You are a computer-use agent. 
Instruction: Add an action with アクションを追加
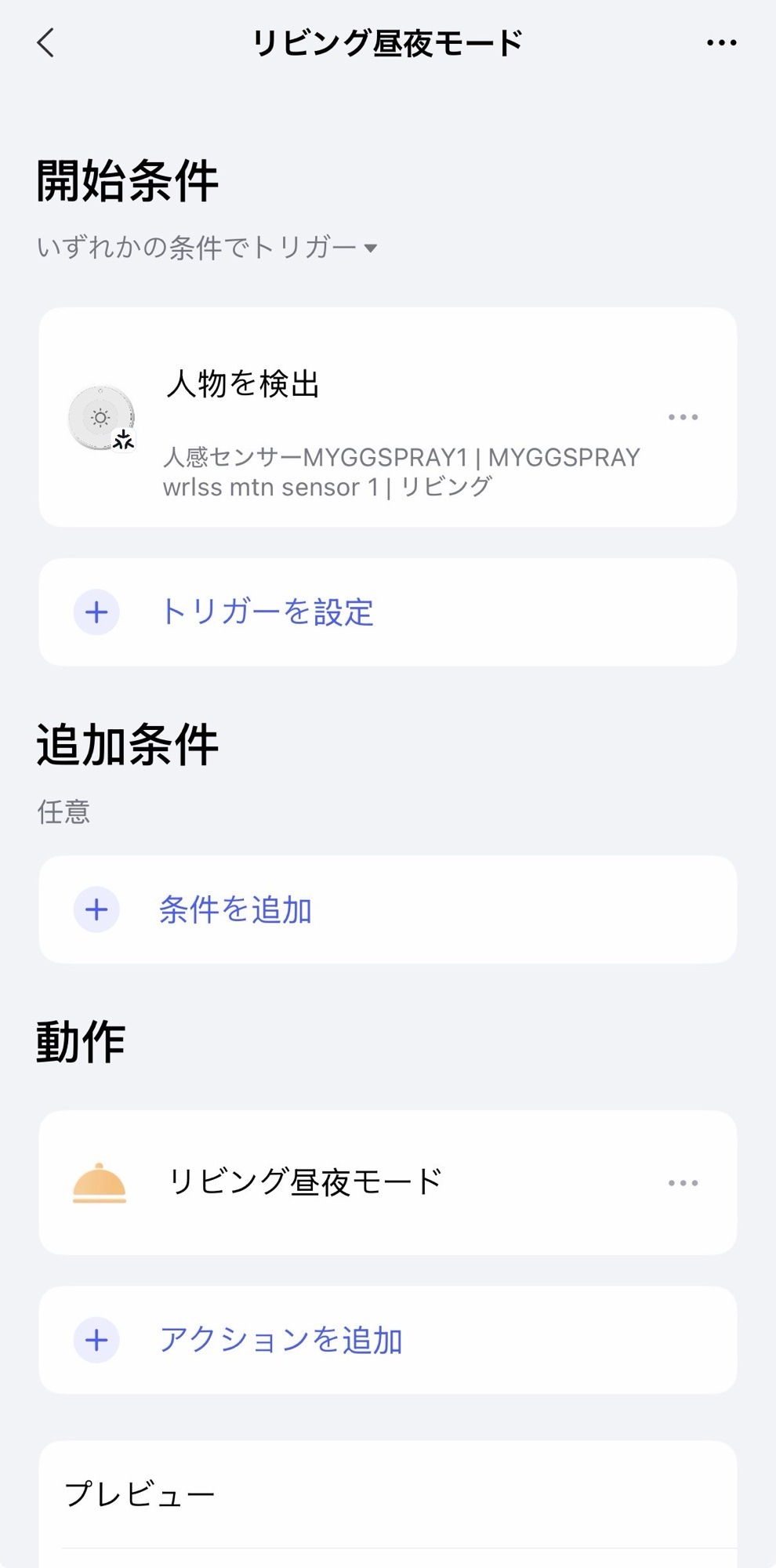281,1340
